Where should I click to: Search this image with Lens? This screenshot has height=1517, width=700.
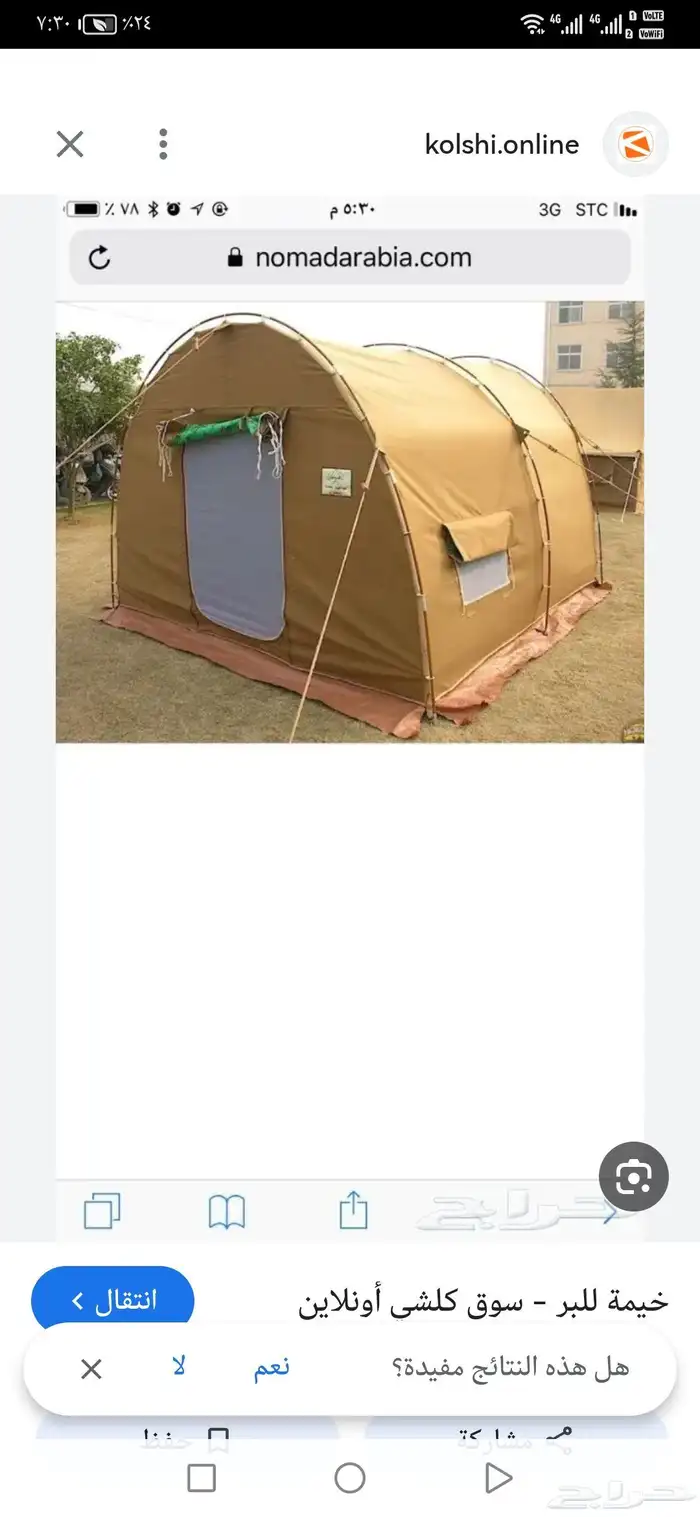(633, 1177)
